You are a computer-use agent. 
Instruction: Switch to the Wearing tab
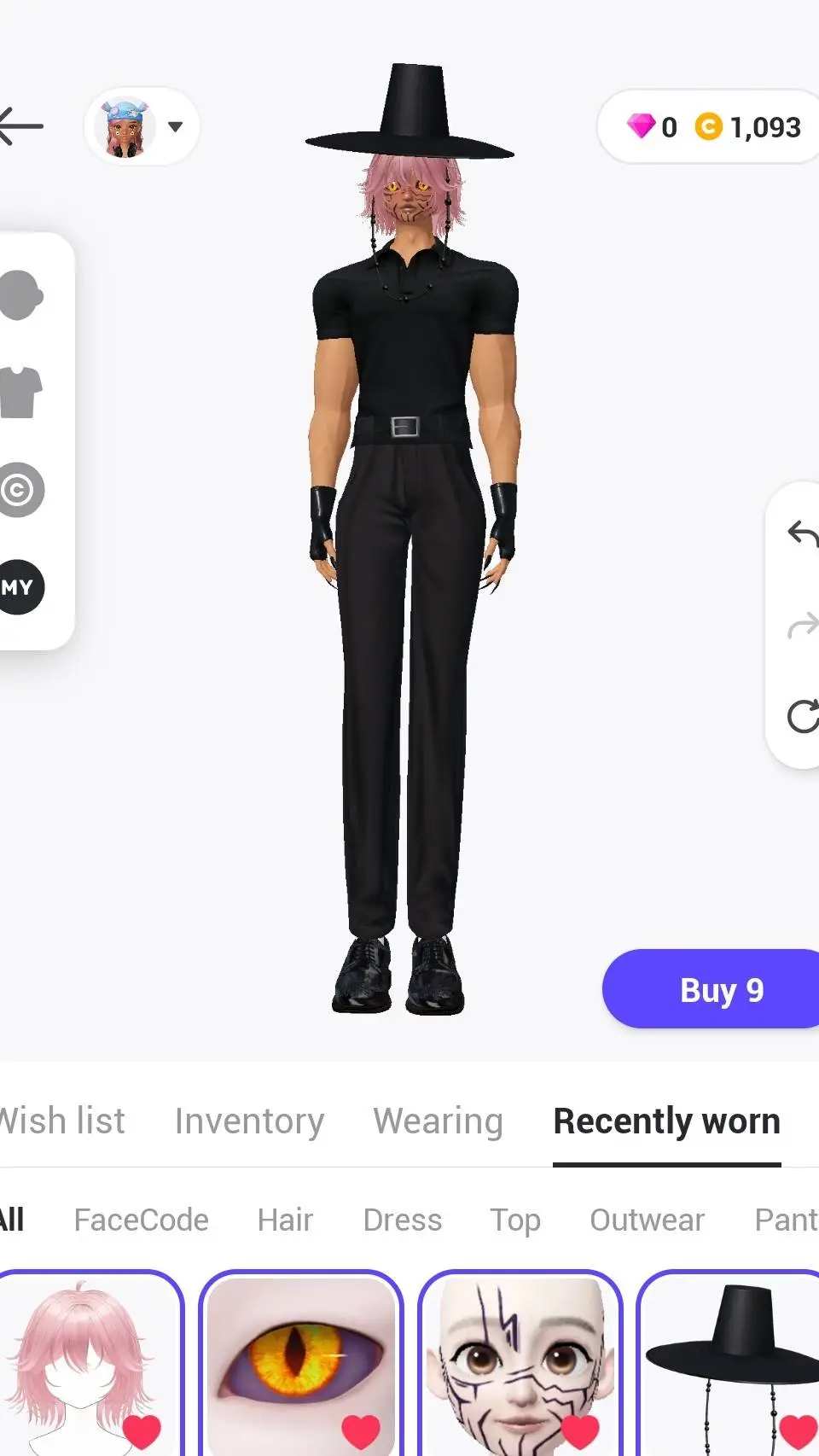click(x=438, y=1121)
